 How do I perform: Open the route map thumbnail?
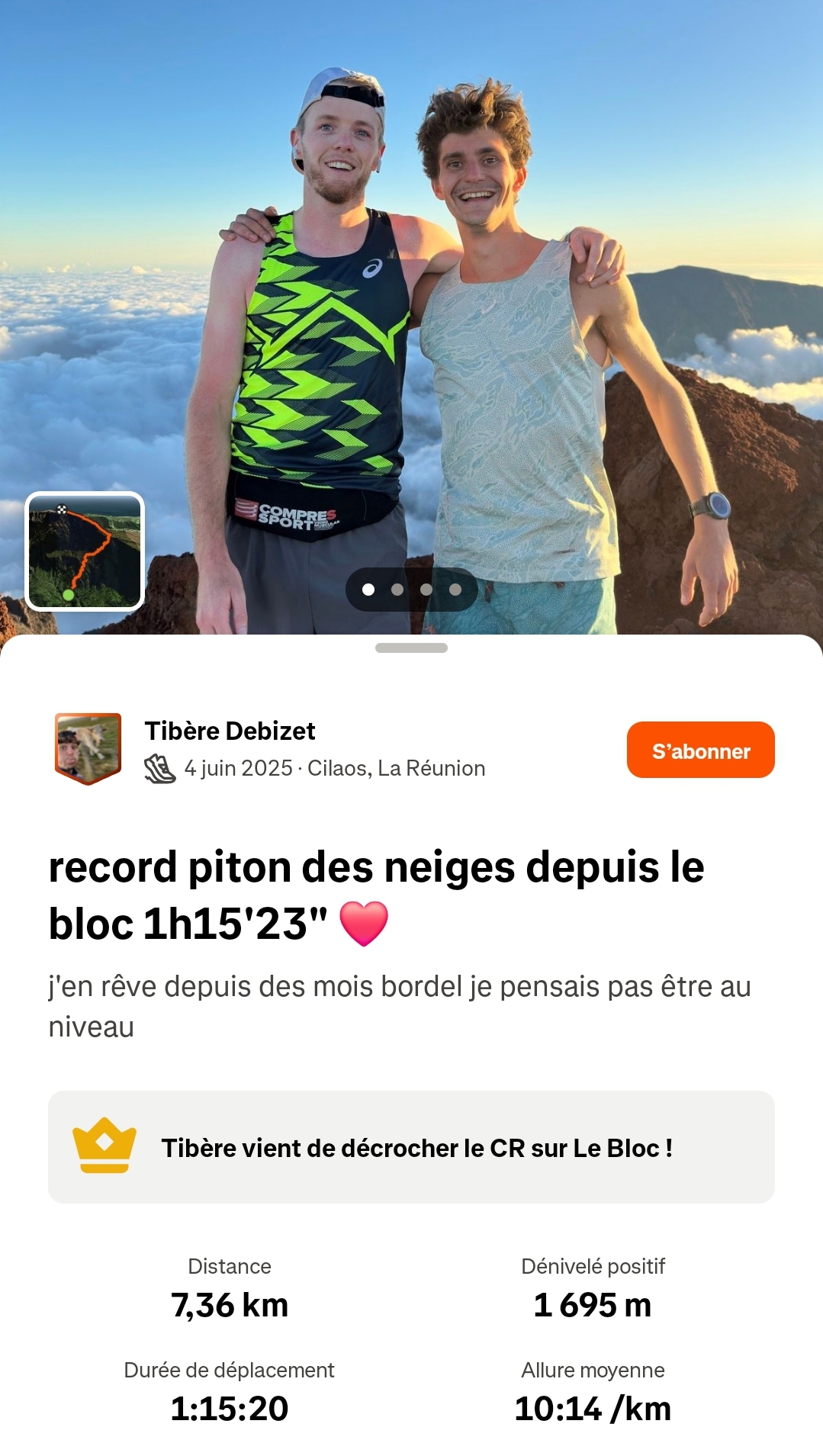point(85,551)
